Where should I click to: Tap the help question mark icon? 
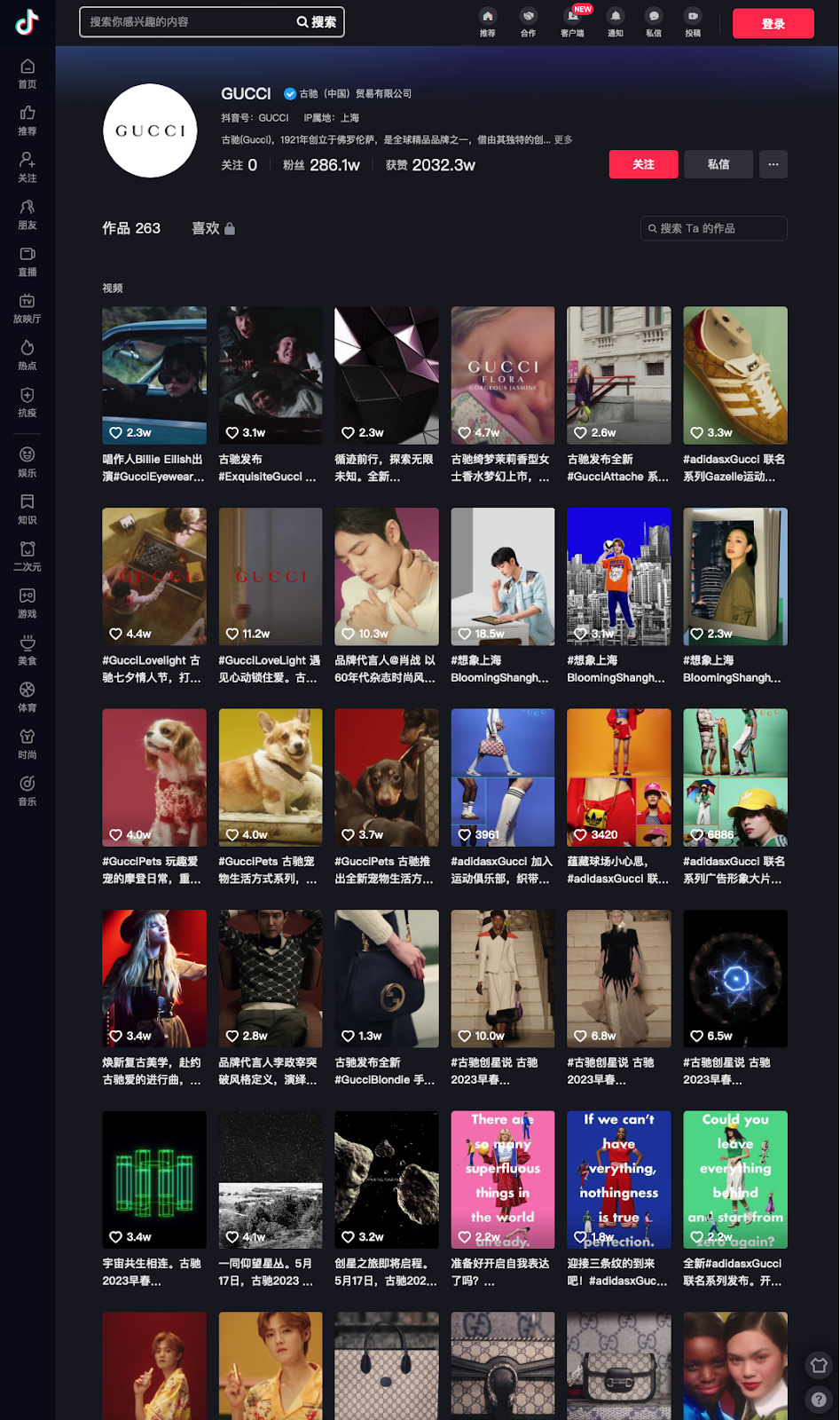point(818,1400)
